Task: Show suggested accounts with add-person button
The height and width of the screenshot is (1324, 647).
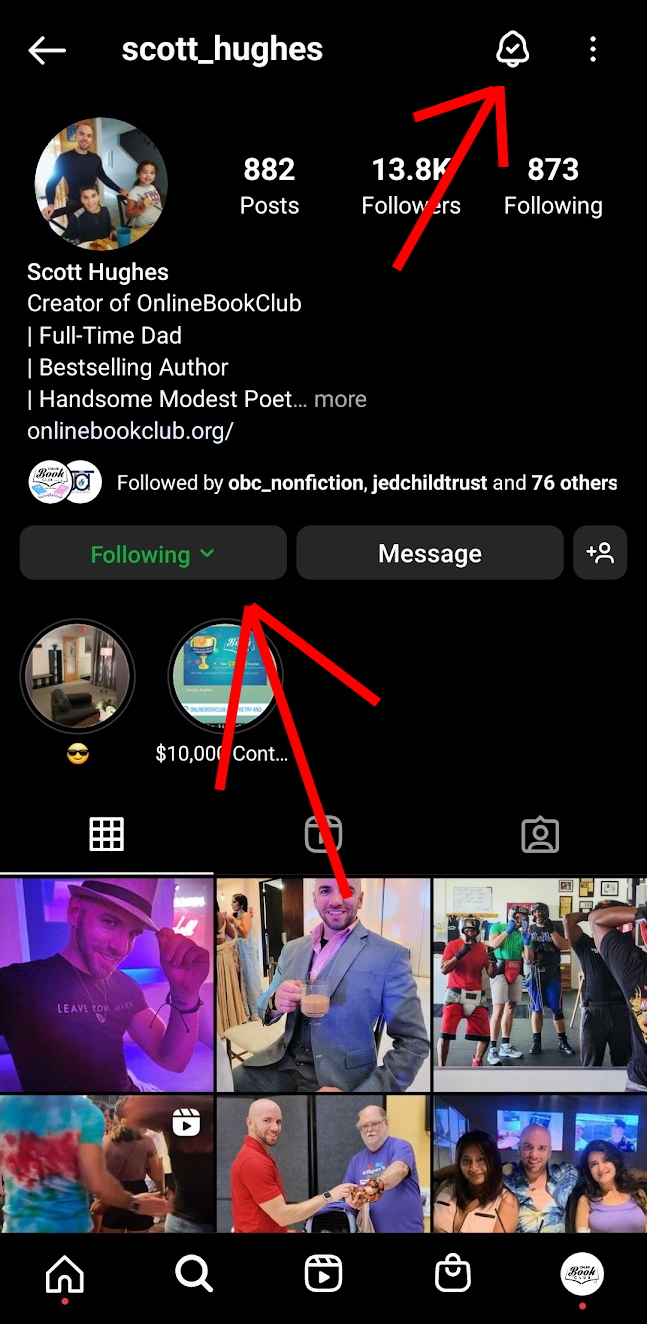Action: pyautogui.click(x=600, y=553)
